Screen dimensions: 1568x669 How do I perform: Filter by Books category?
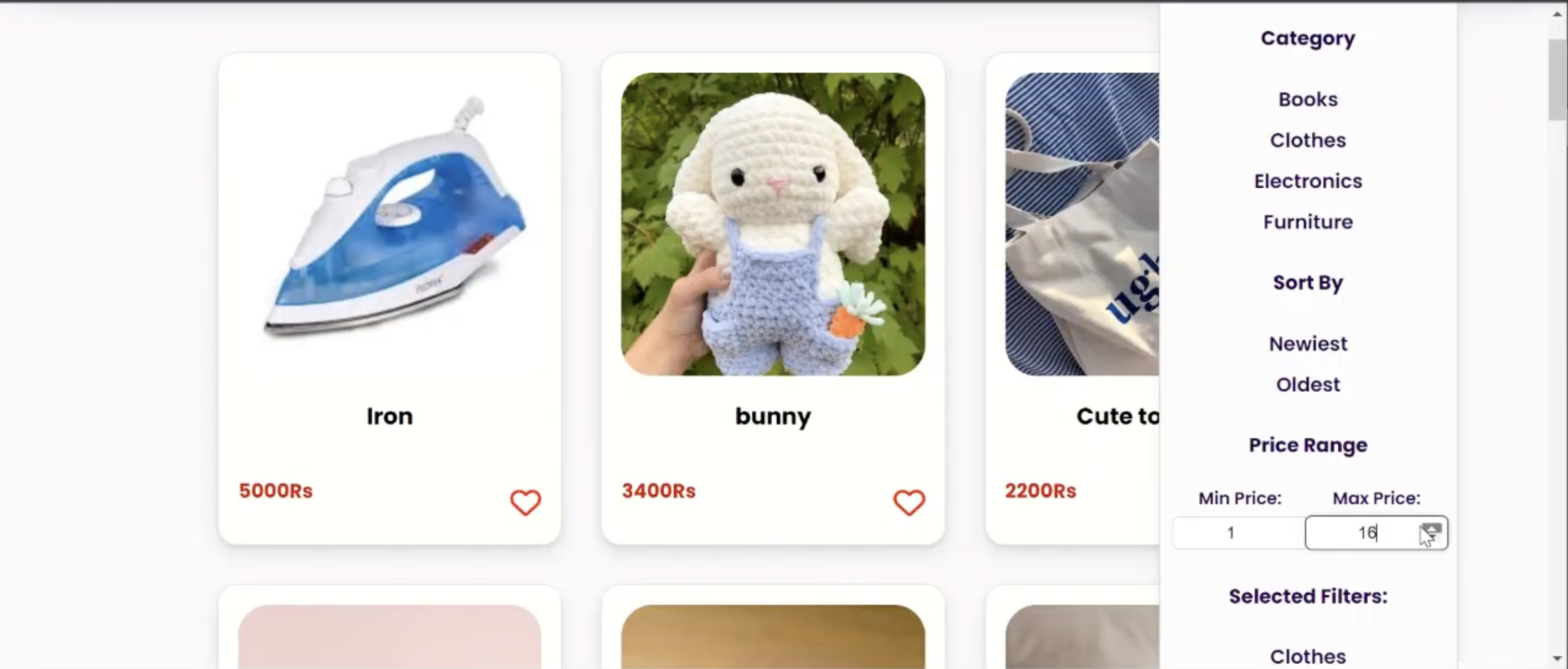(x=1308, y=99)
